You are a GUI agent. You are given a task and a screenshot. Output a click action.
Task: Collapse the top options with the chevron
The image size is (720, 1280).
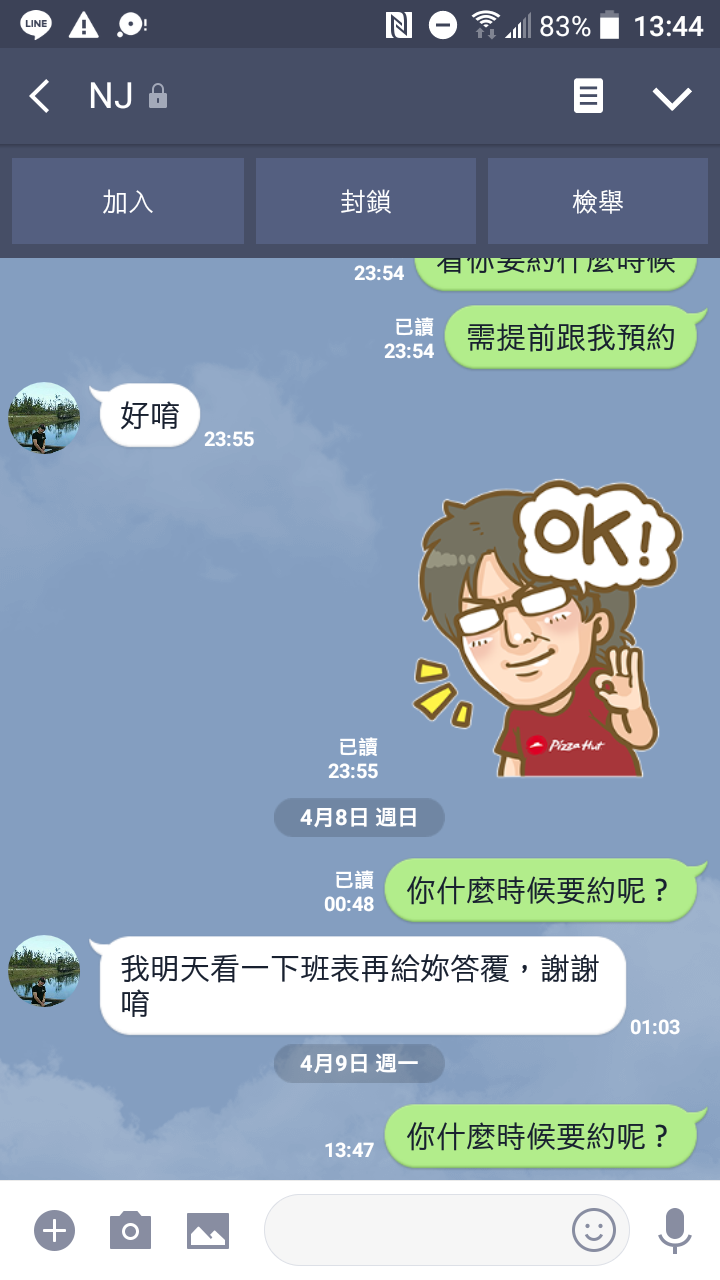673,96
